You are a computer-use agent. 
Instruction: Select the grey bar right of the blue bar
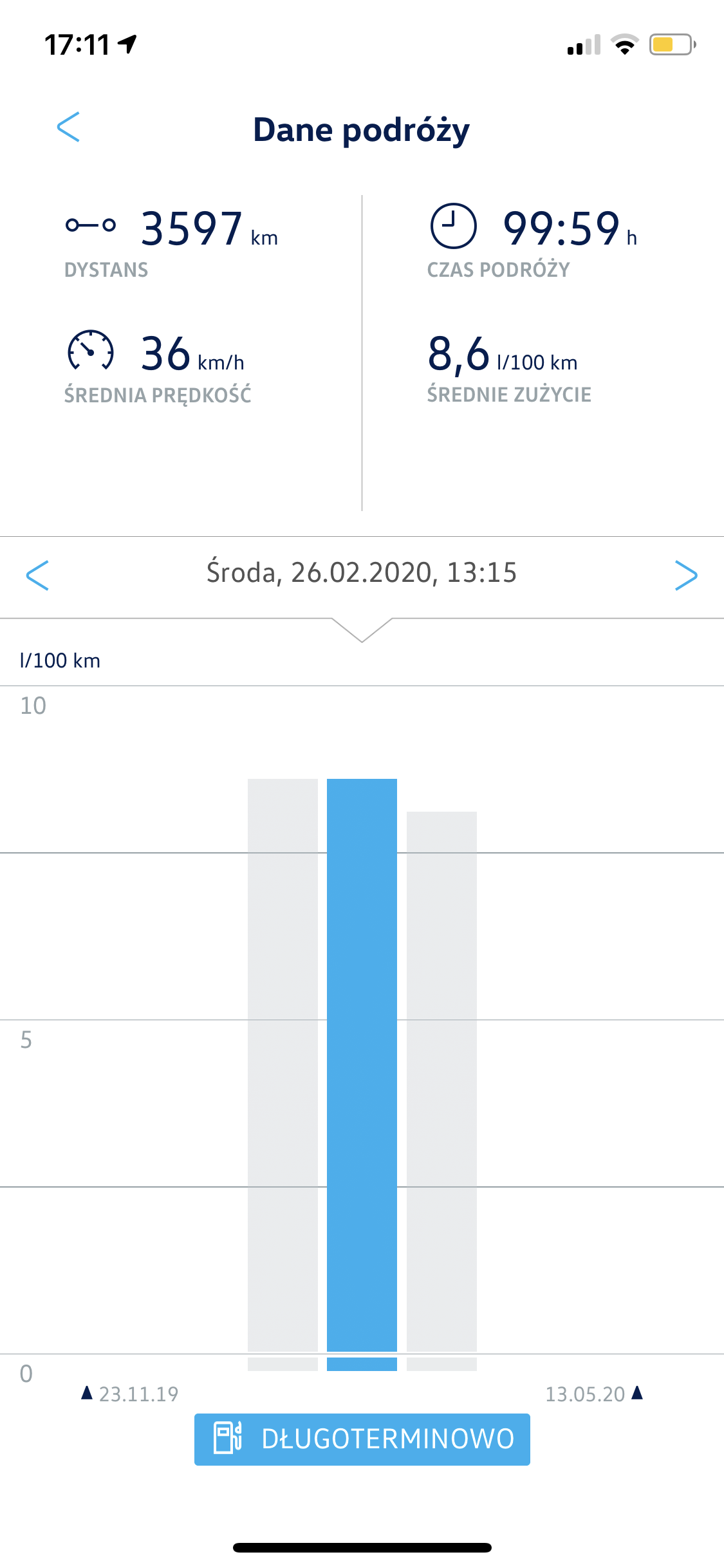[x=441, y=1081]
